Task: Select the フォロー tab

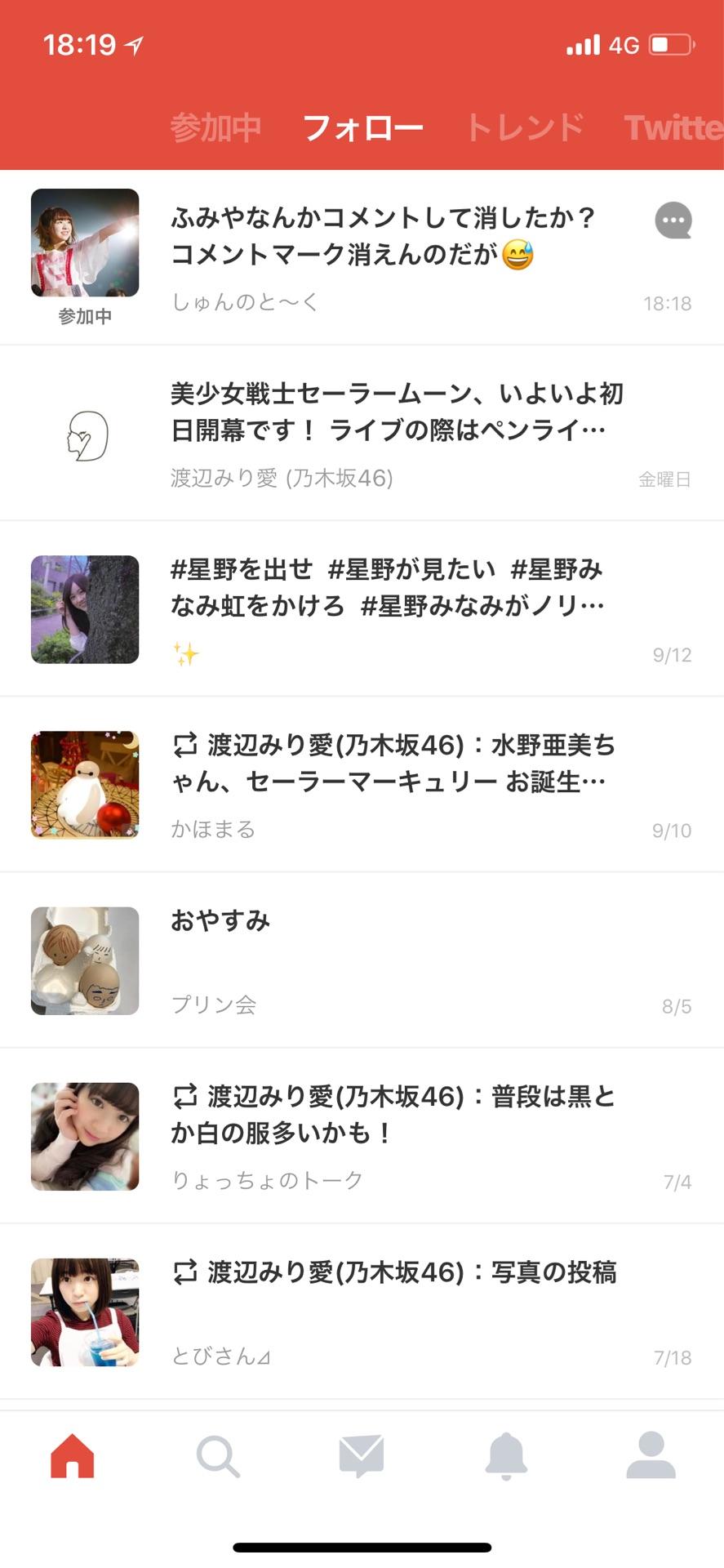Action: click(x=362, y=127)
